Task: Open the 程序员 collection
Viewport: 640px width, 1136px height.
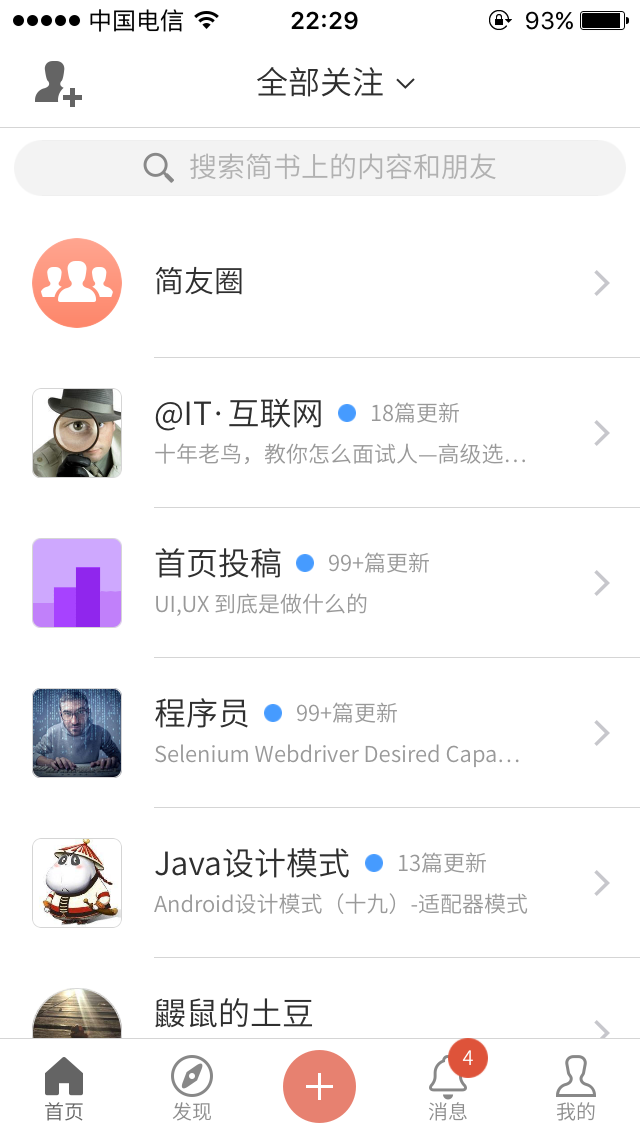Action: [x=320, y=733]
